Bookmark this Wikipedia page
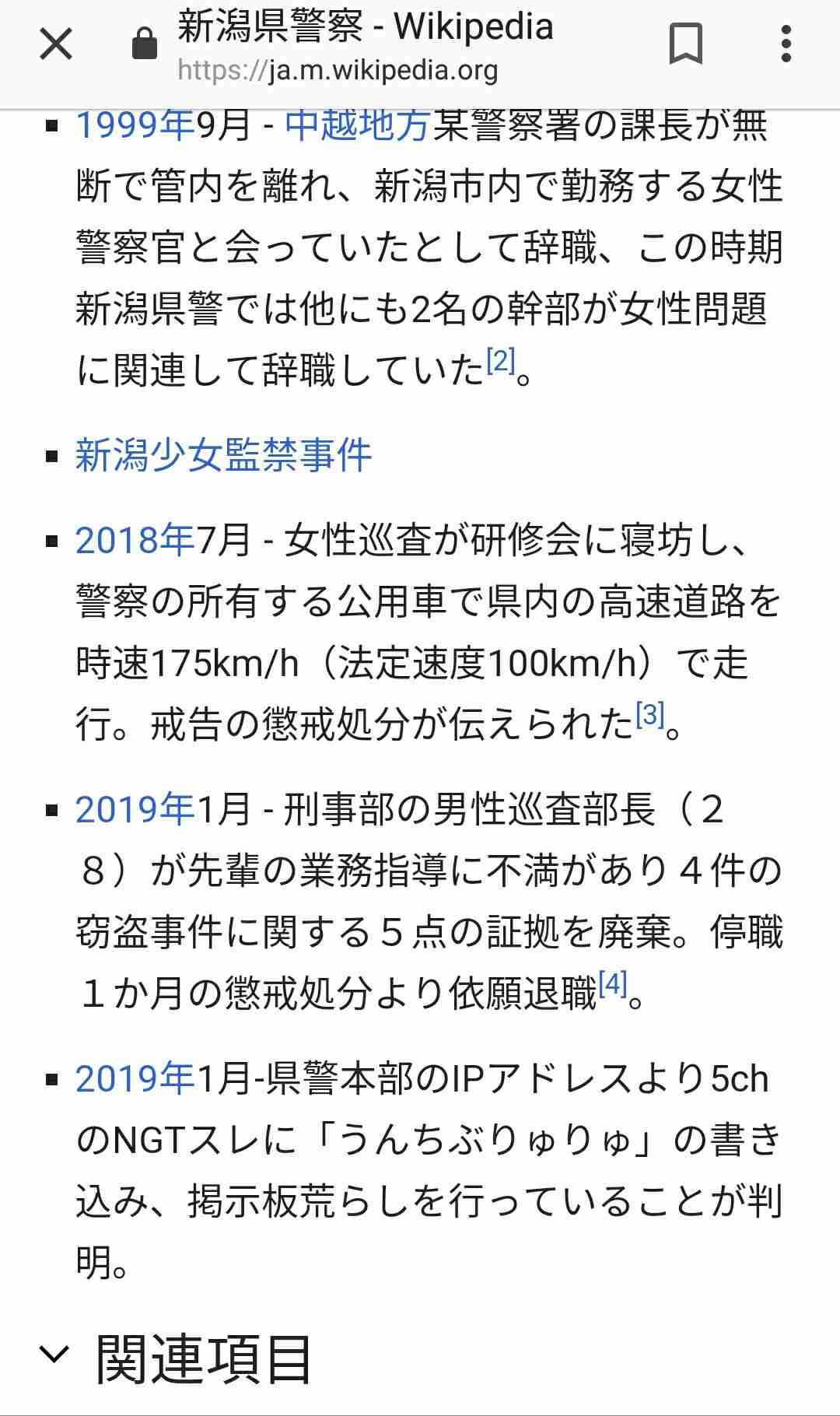 (686, 44)
